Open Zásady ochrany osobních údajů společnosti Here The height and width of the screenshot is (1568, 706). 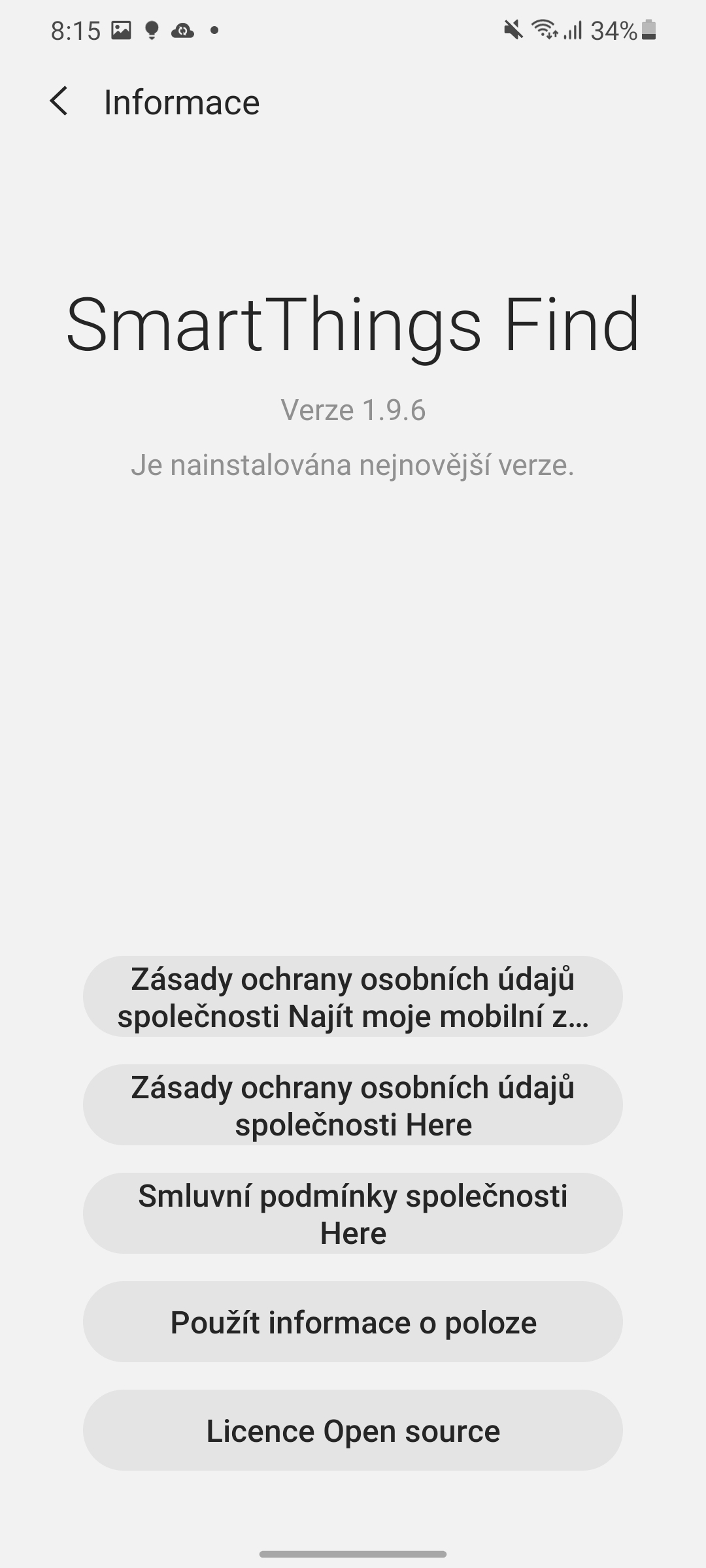click(x=353, y=1105)
